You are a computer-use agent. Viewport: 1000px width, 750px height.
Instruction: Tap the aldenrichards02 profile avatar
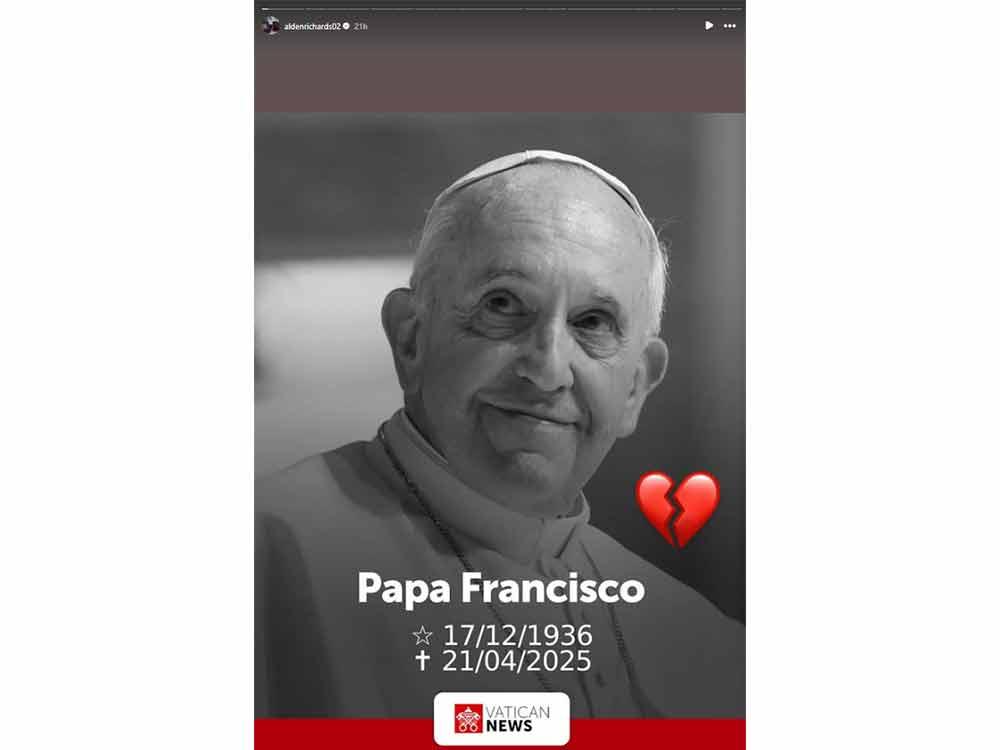tap(271, 26)
